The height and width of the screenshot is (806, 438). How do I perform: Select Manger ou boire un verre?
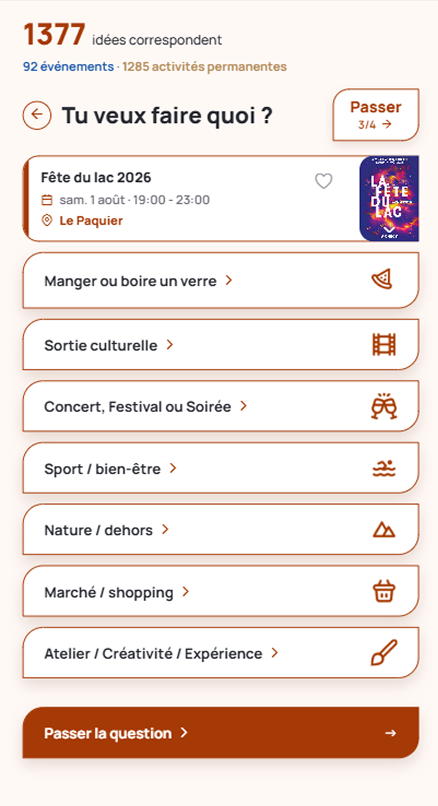pyautogui.click(x=221, y=280)
